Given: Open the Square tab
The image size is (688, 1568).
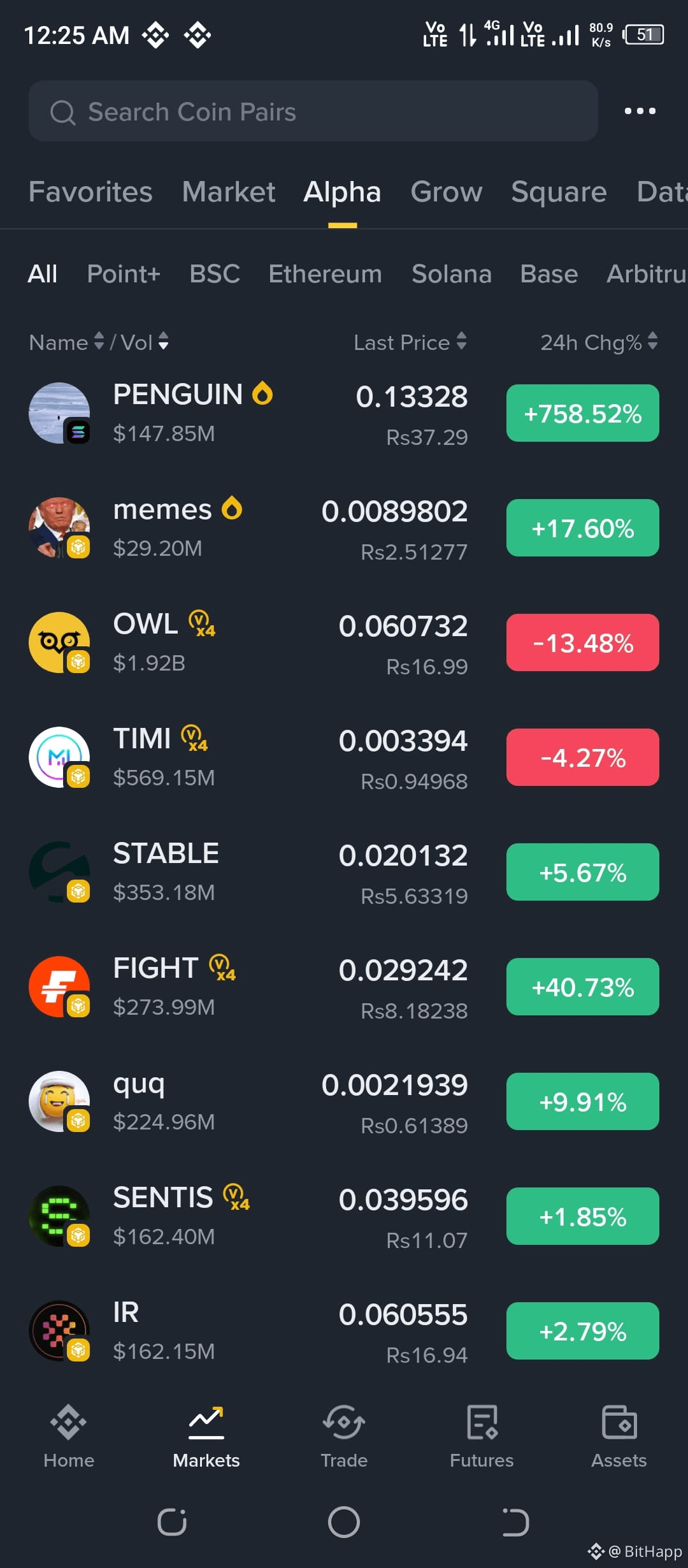Looking at the screenshot, I should [558, 192].
